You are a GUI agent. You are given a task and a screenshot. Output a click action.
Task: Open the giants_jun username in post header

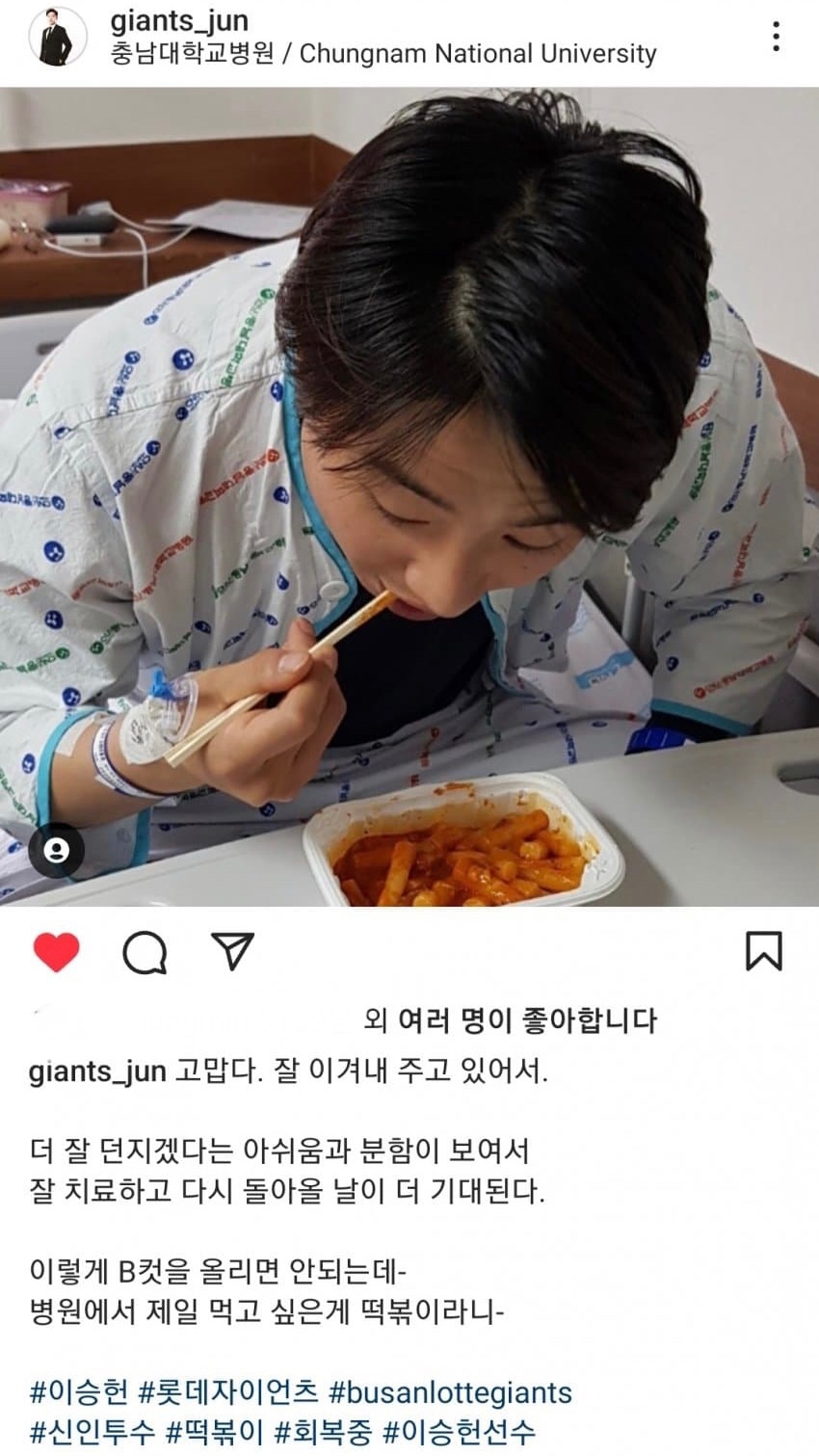179,20
